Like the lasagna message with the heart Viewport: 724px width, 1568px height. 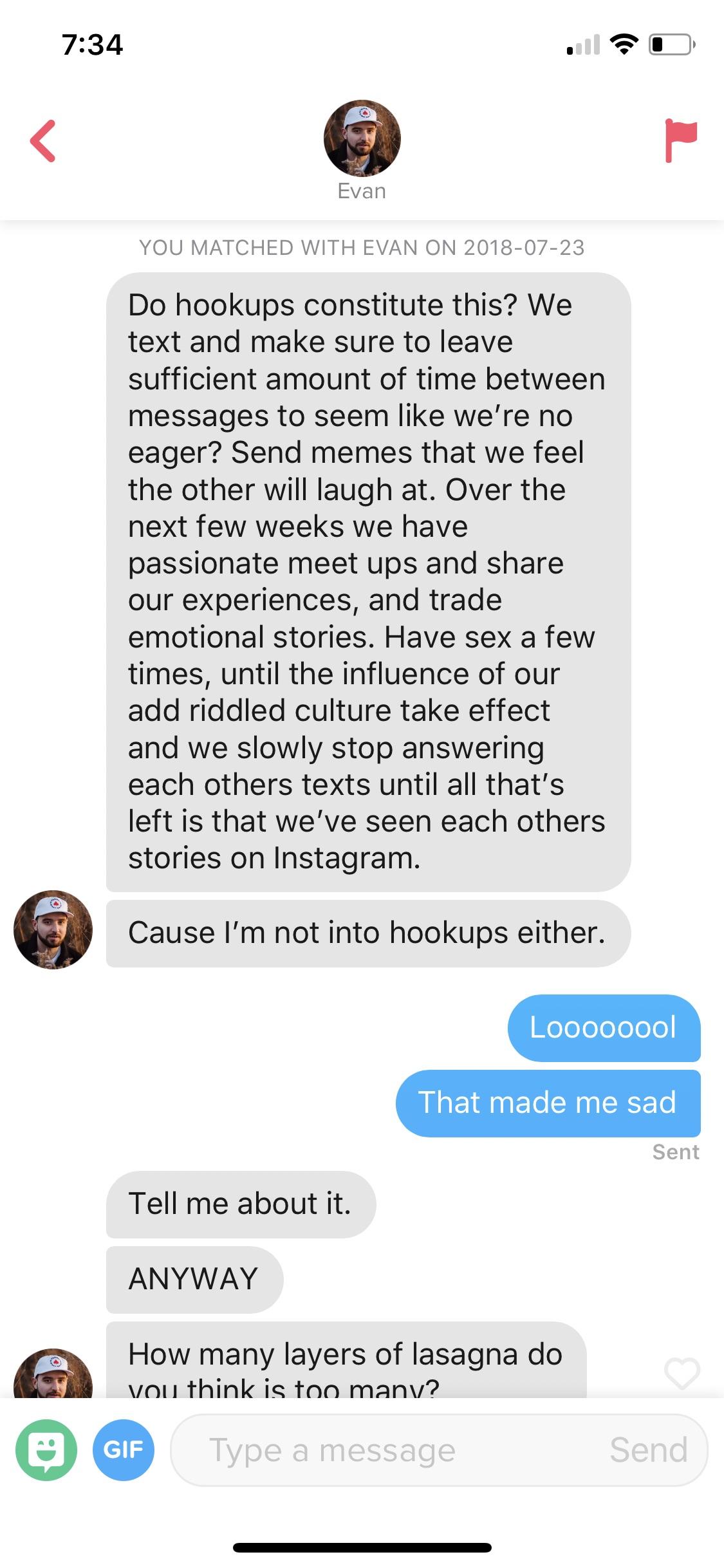pos(682,1373)
